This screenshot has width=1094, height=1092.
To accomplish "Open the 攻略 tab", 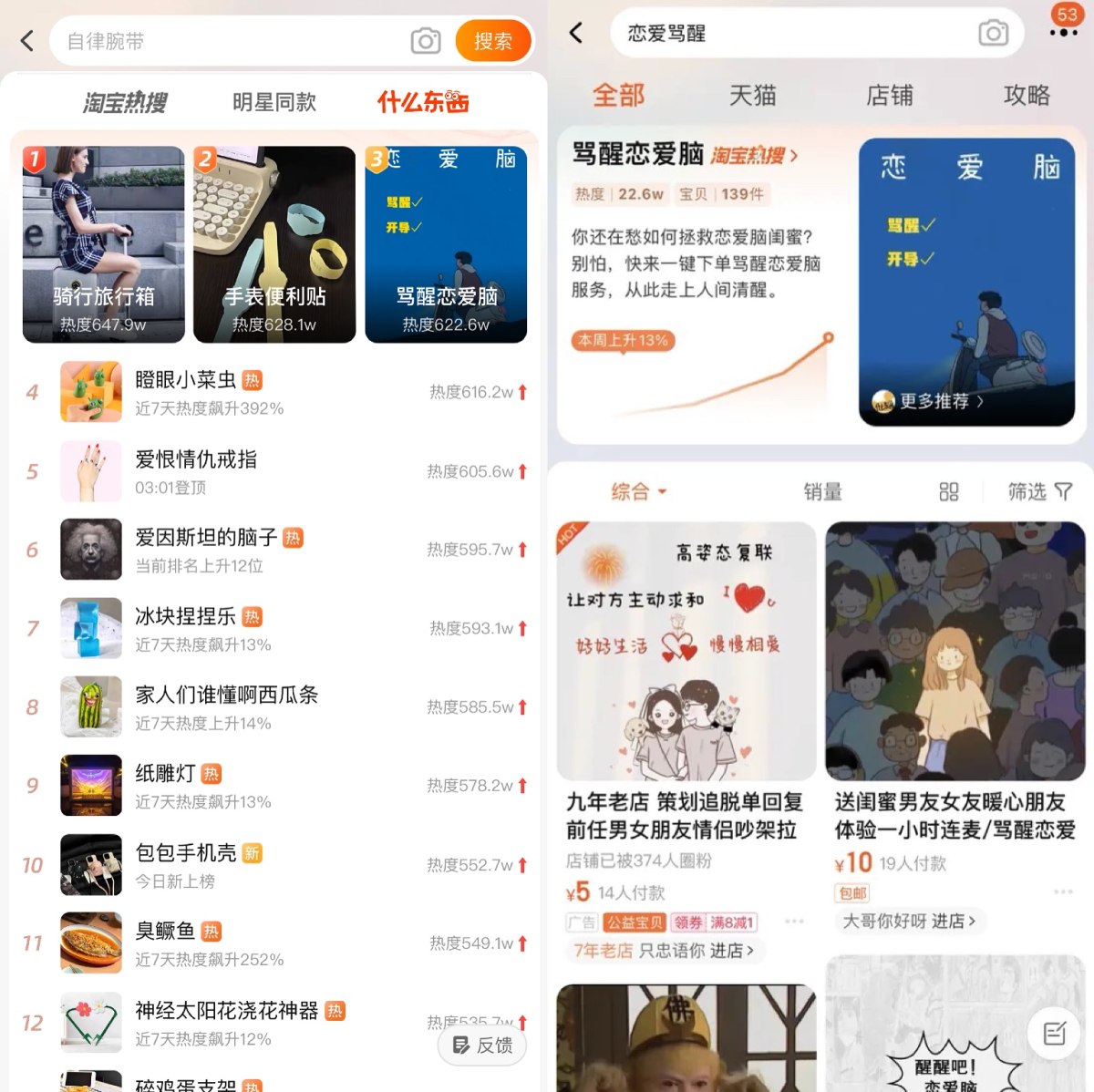I will point(1026,95).
